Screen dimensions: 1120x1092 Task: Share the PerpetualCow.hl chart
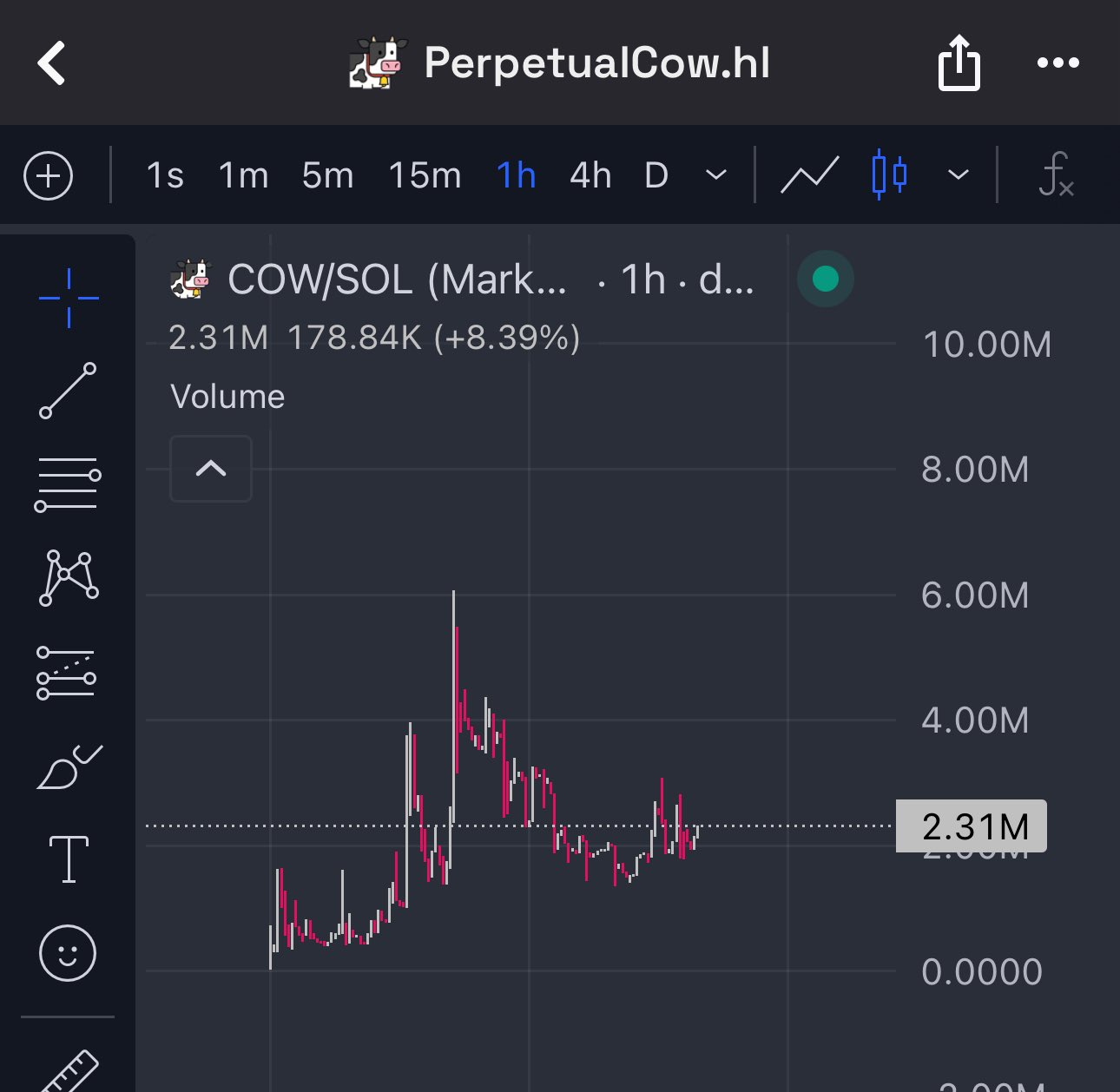click(959, 63)
